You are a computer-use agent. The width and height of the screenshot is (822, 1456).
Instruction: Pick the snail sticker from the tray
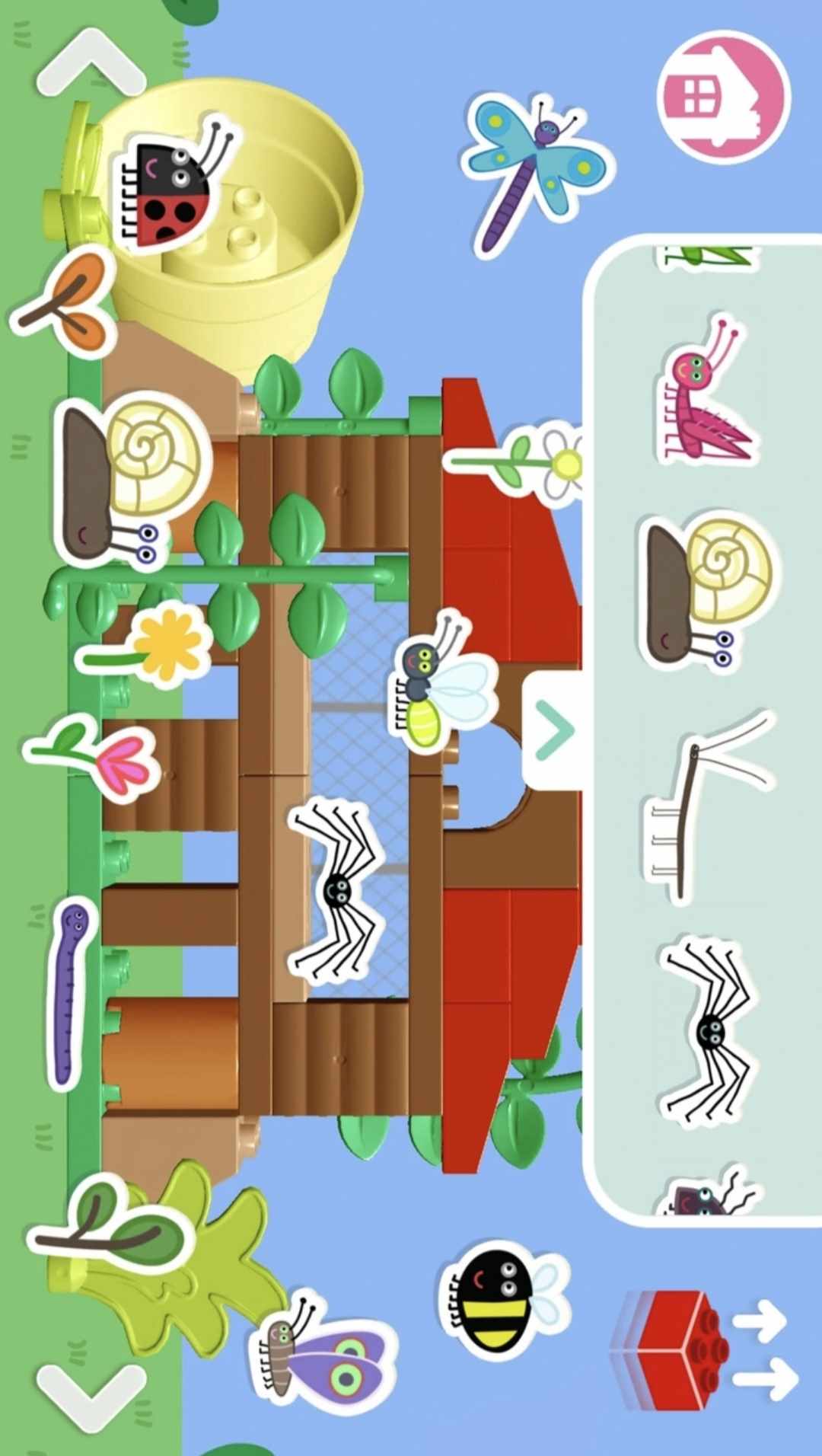point(704,590)
